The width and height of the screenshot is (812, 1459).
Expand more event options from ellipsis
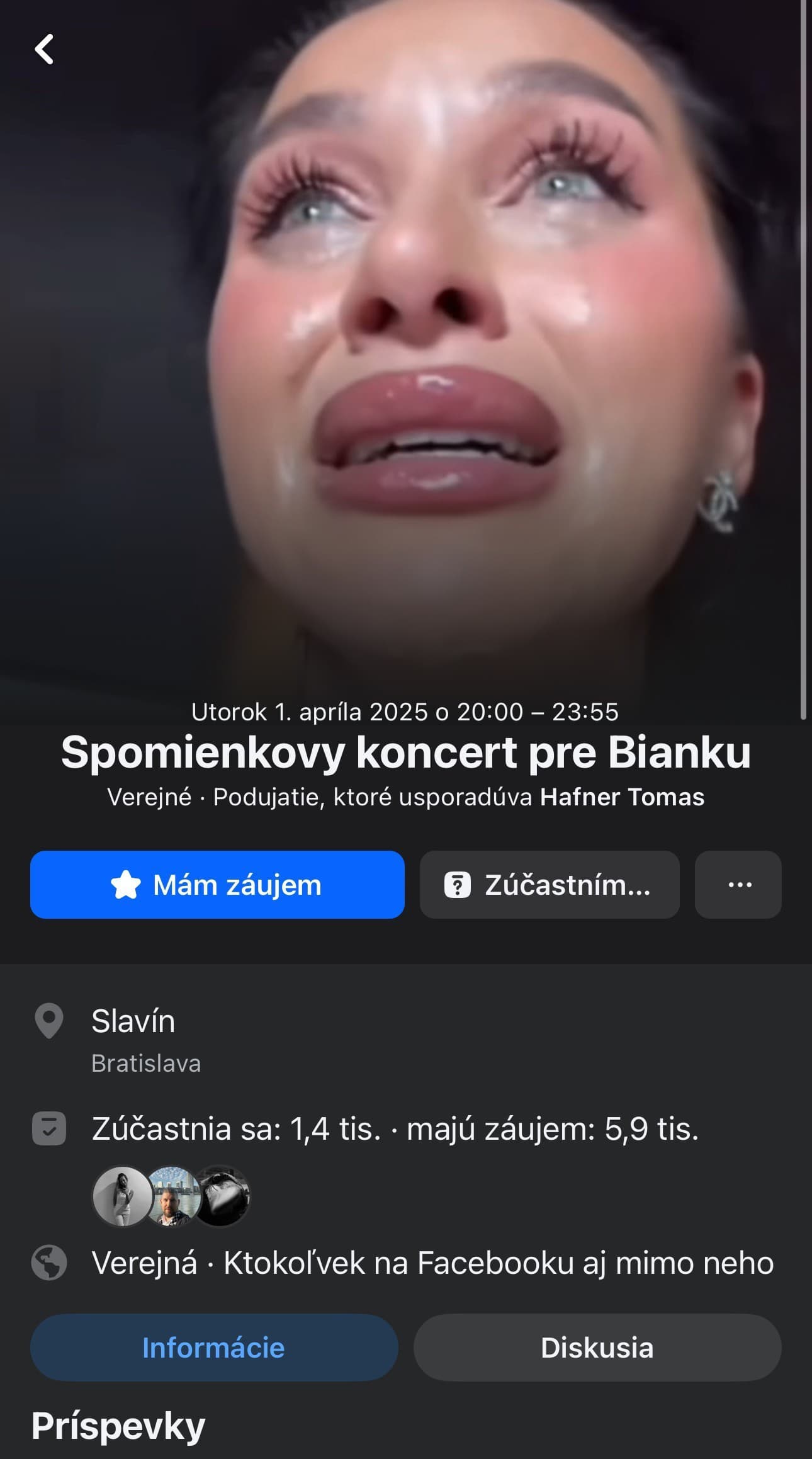tap(738, 885)
